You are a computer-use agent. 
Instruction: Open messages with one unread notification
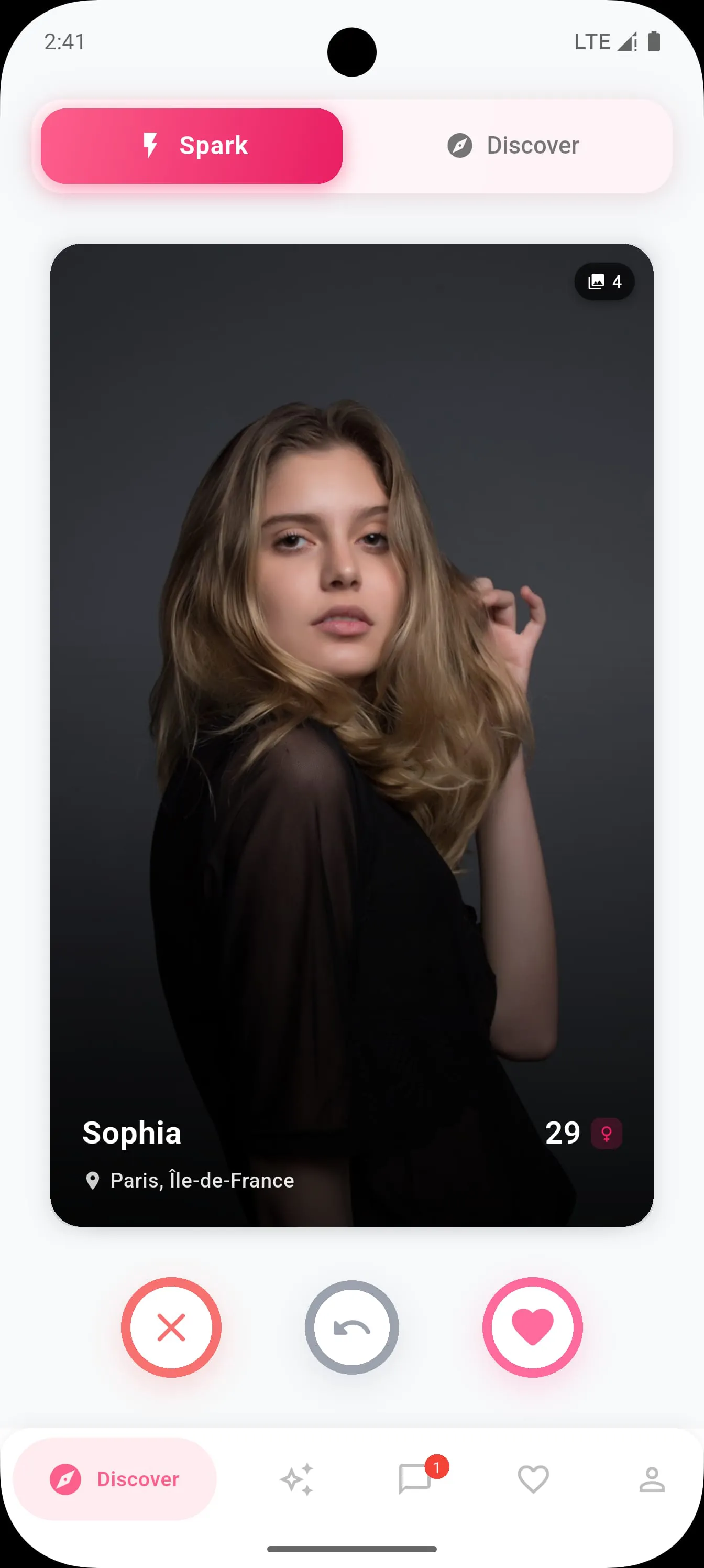click(x=415, y=1479)
